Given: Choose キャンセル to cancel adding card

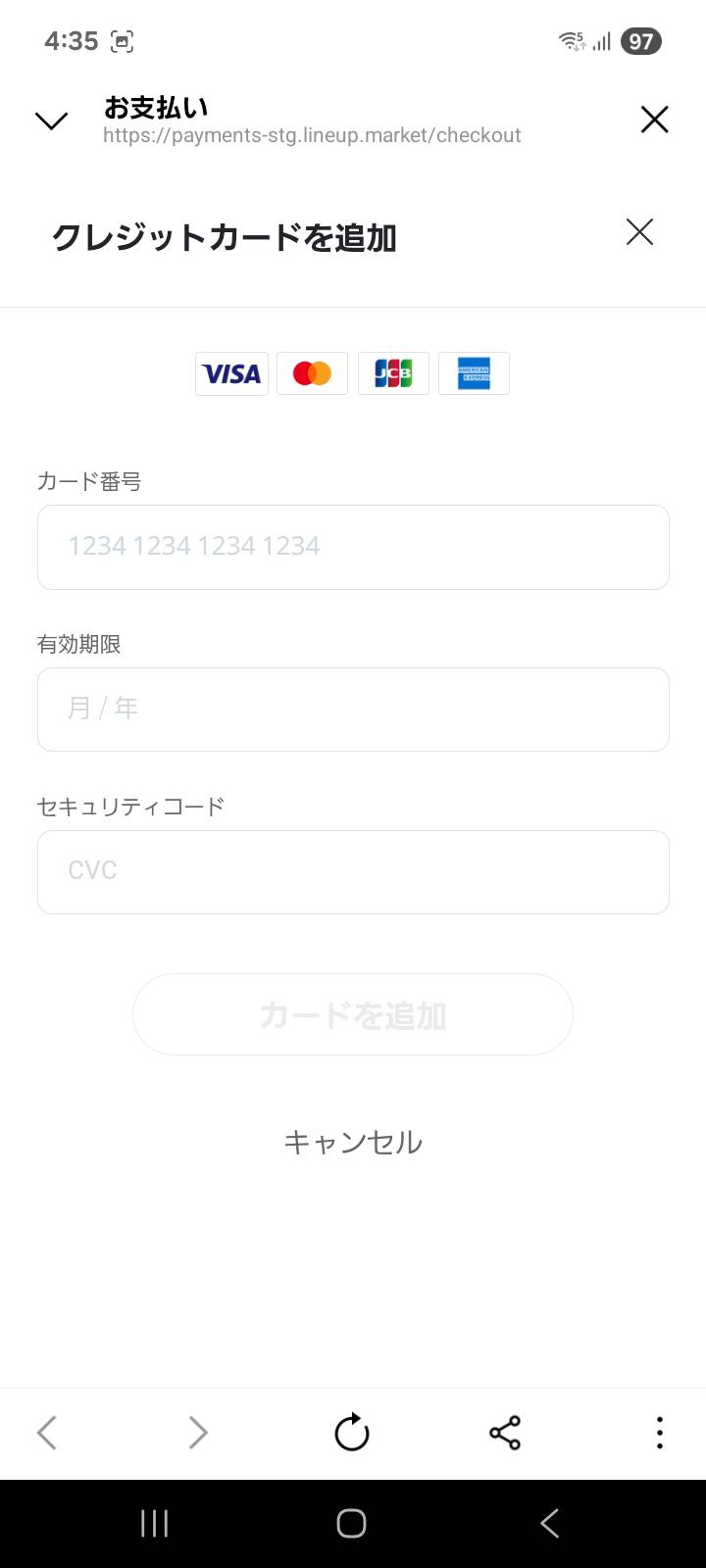Looking at the screenshot, I should [353, 1142].
